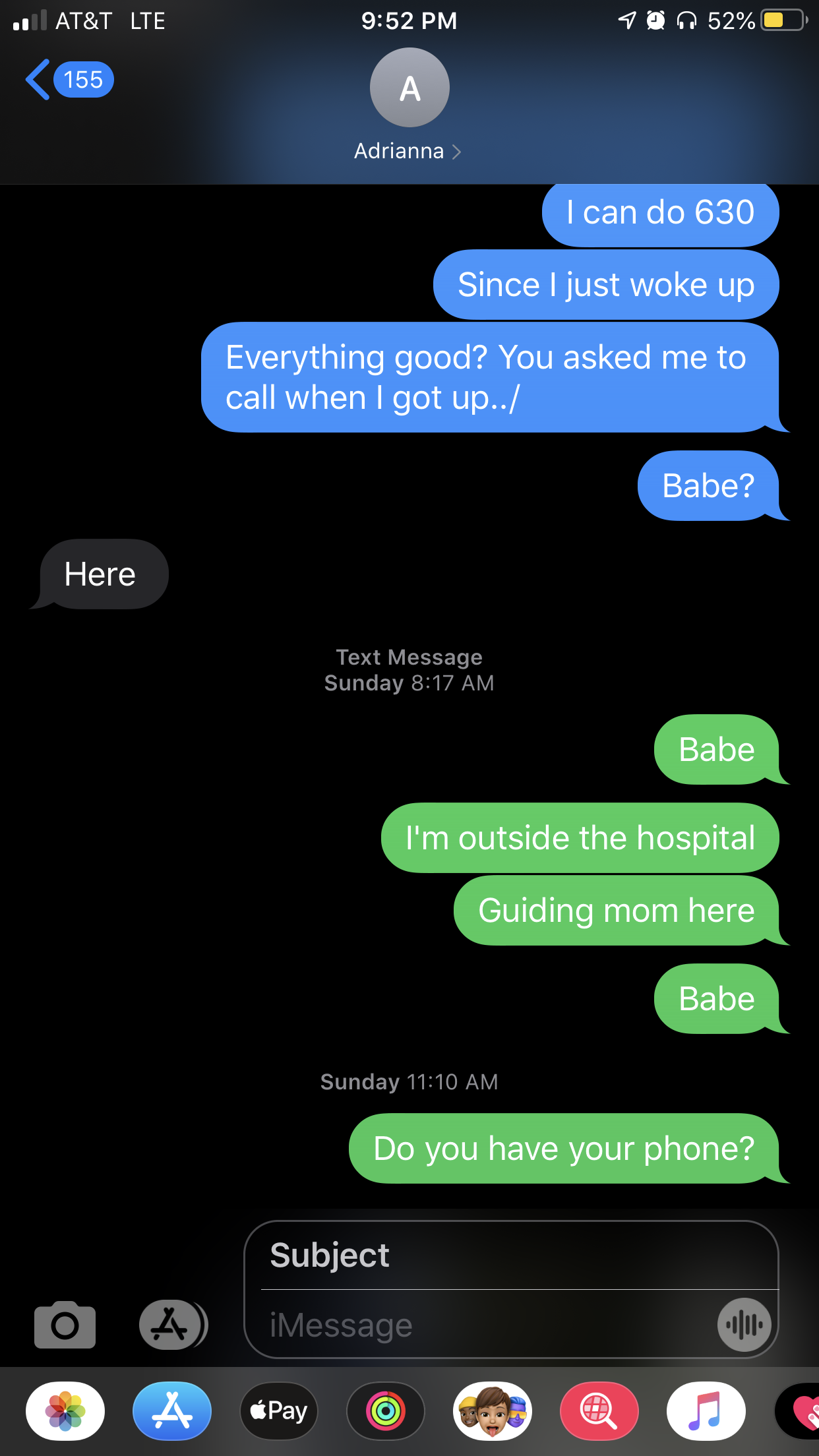Toggle the App Store apps drawer
This screenshot has height=1456, width=819.
171,1324
